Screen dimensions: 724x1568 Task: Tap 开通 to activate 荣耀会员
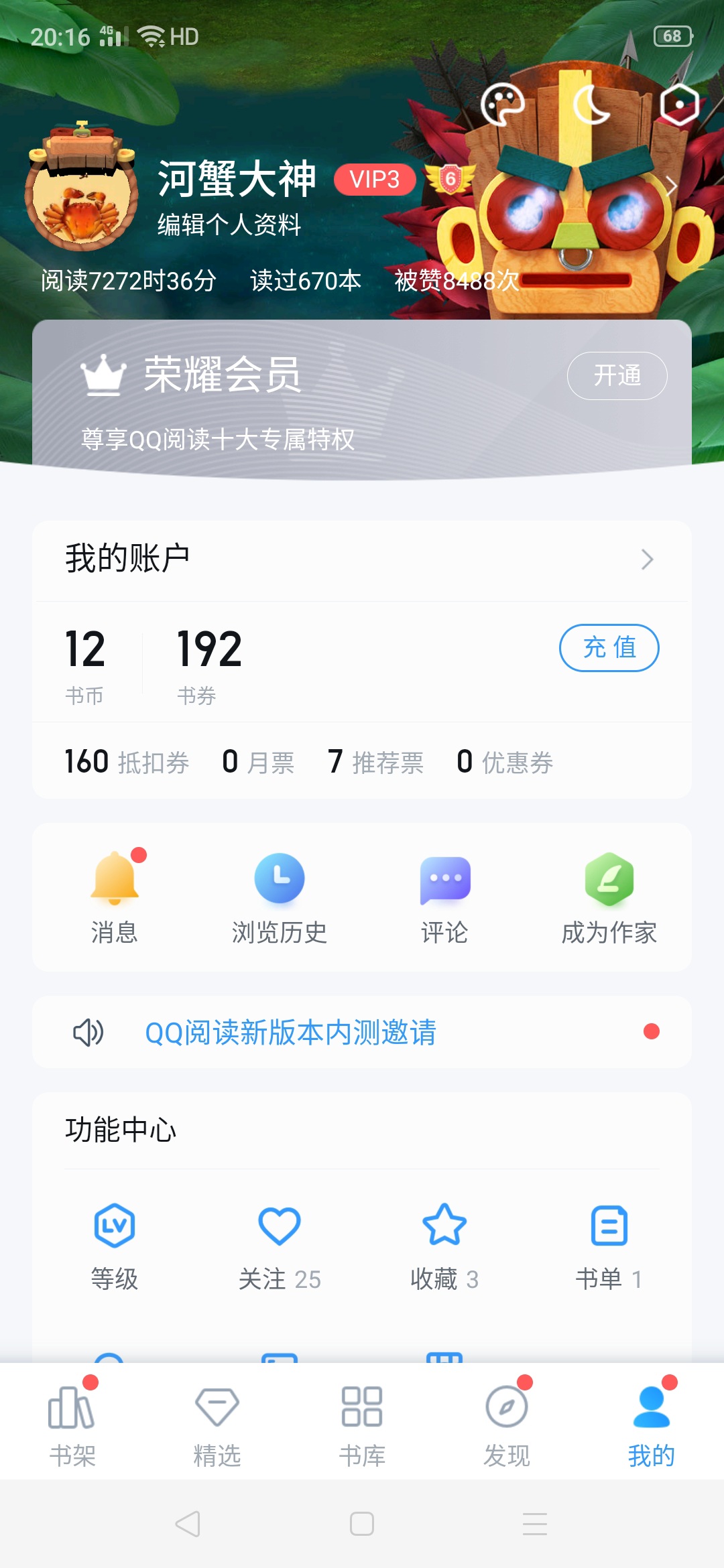(x=617, y=376)
